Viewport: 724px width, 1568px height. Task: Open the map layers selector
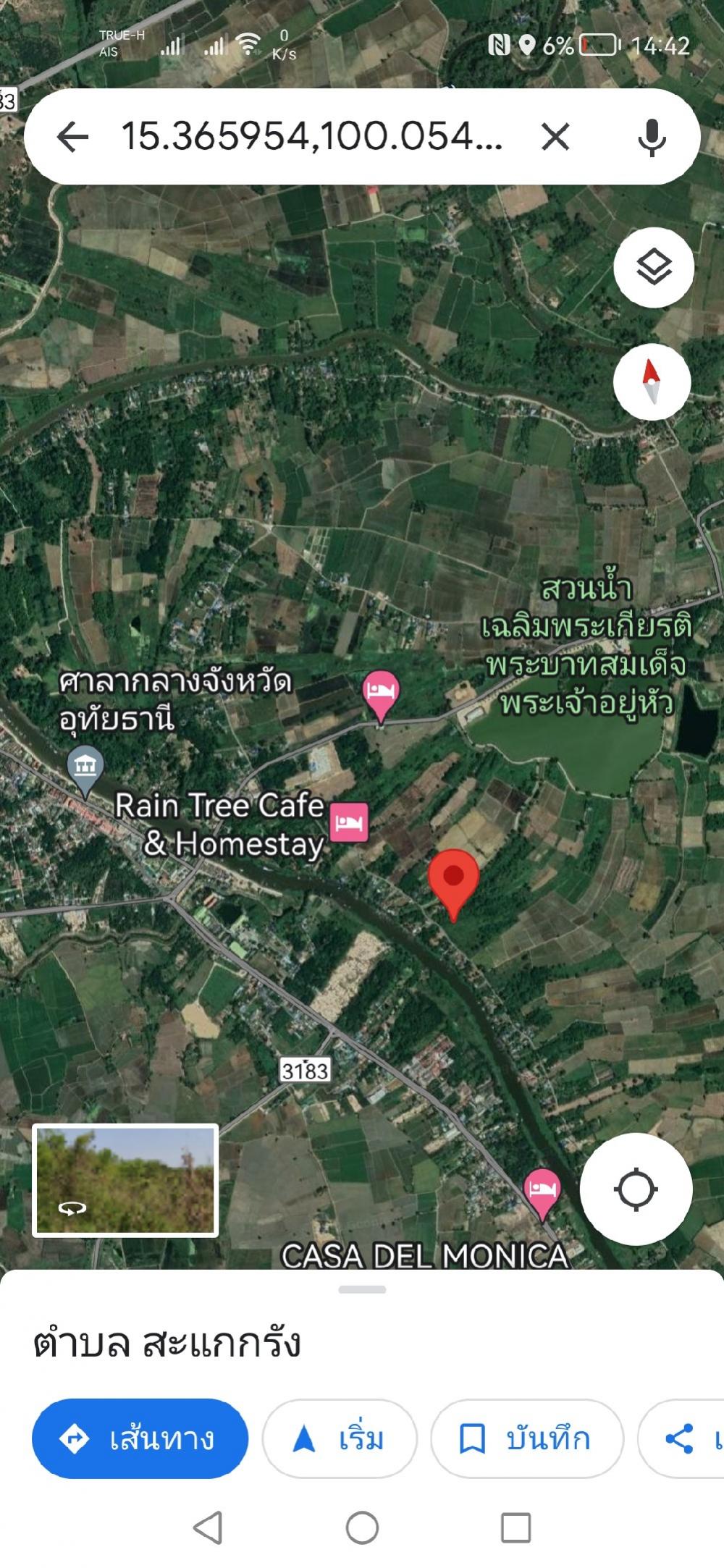[x=654, y=268]
